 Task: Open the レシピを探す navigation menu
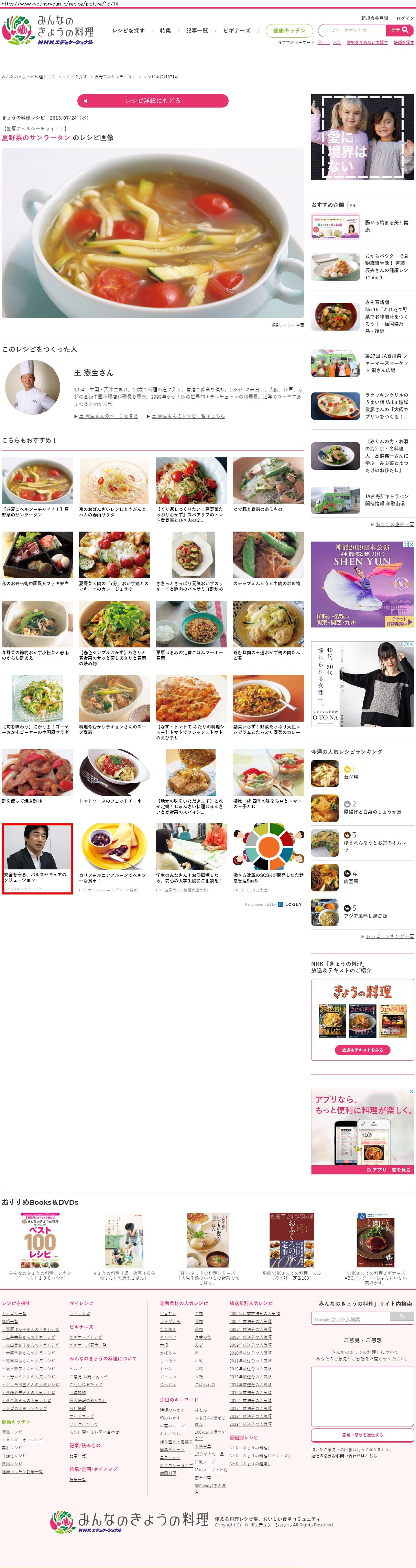pos(128,31)
